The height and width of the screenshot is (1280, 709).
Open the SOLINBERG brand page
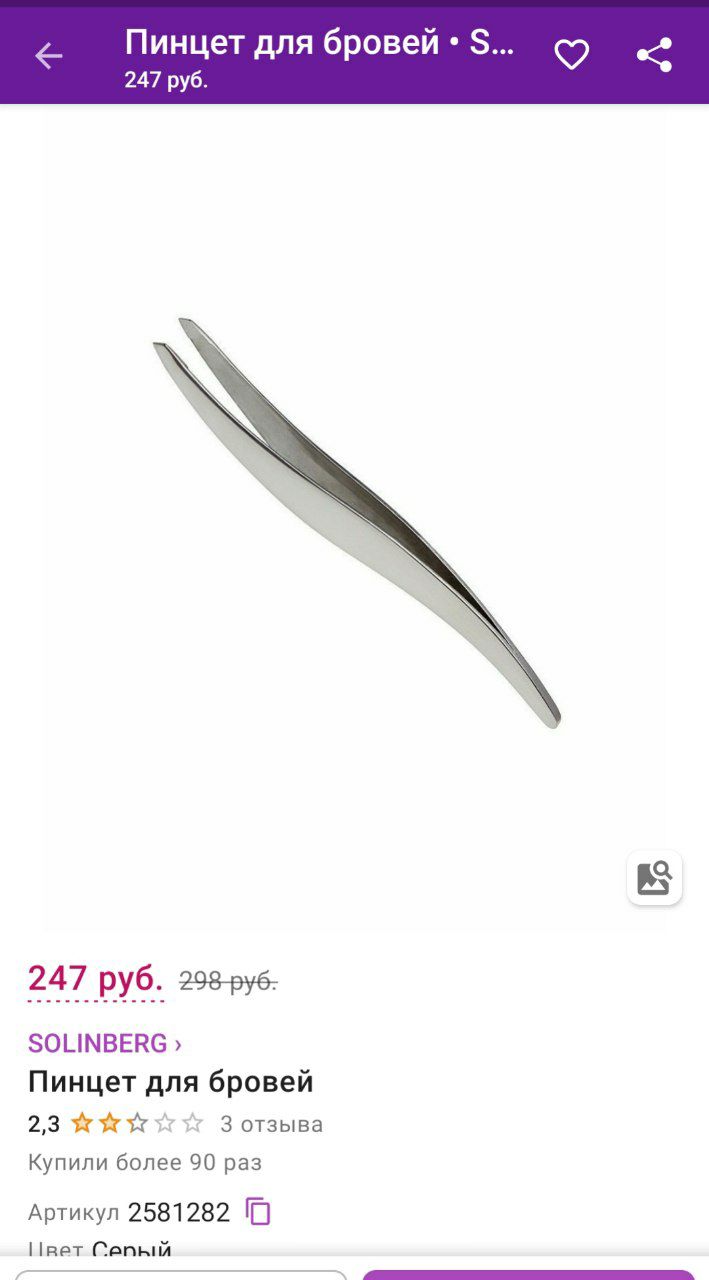[x=105, y=1043]
